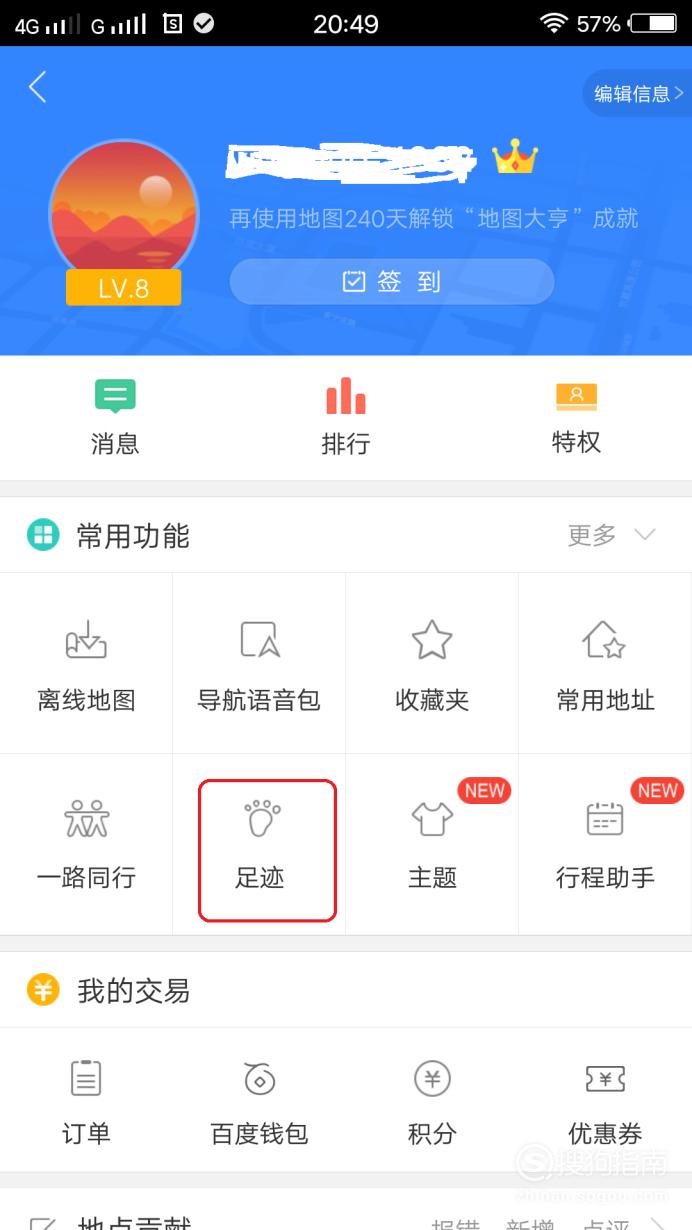Open 百度钱包 wallet

tap(259, 1102)
